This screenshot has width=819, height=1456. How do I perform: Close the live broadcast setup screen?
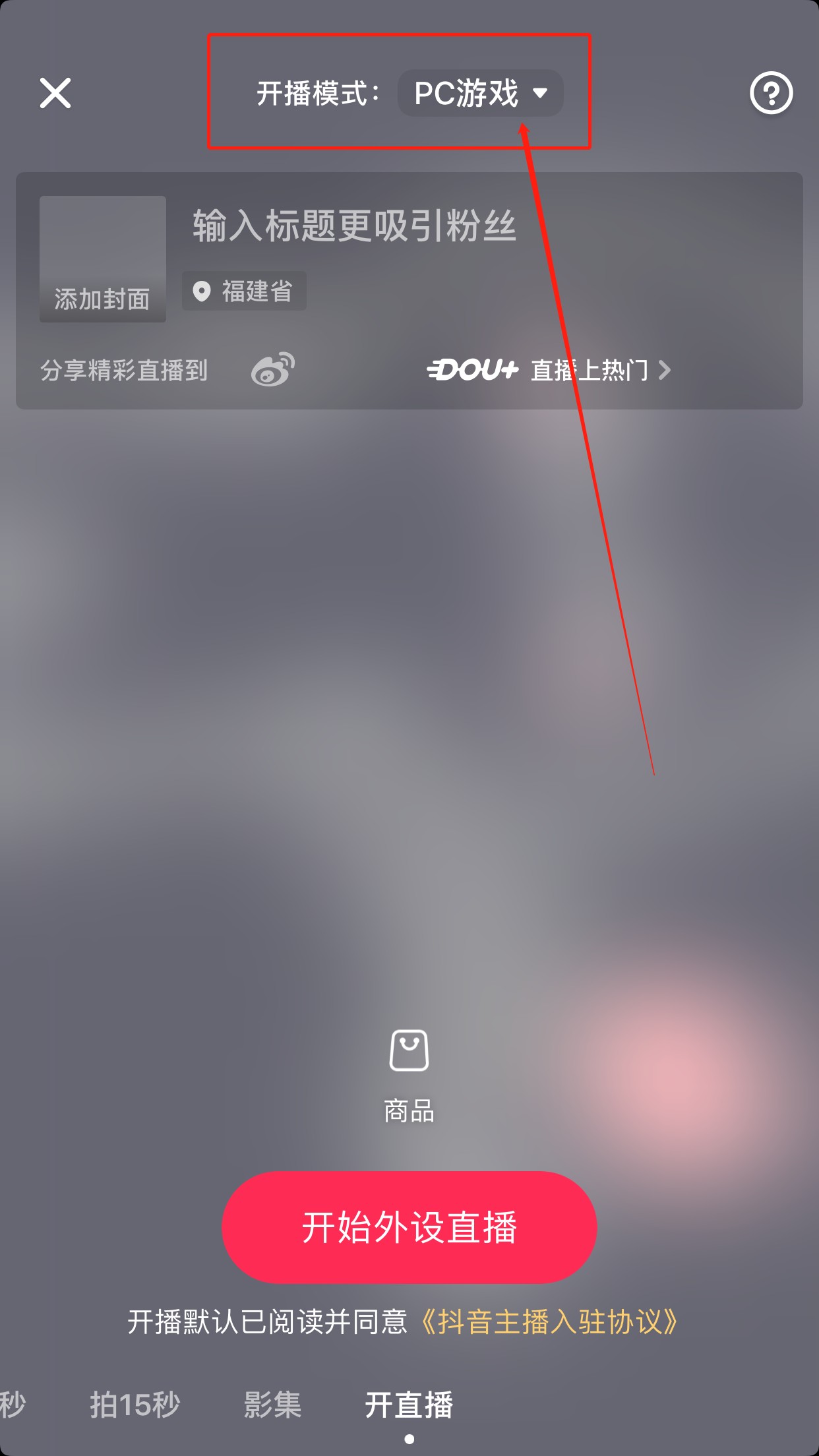[55, 93]
